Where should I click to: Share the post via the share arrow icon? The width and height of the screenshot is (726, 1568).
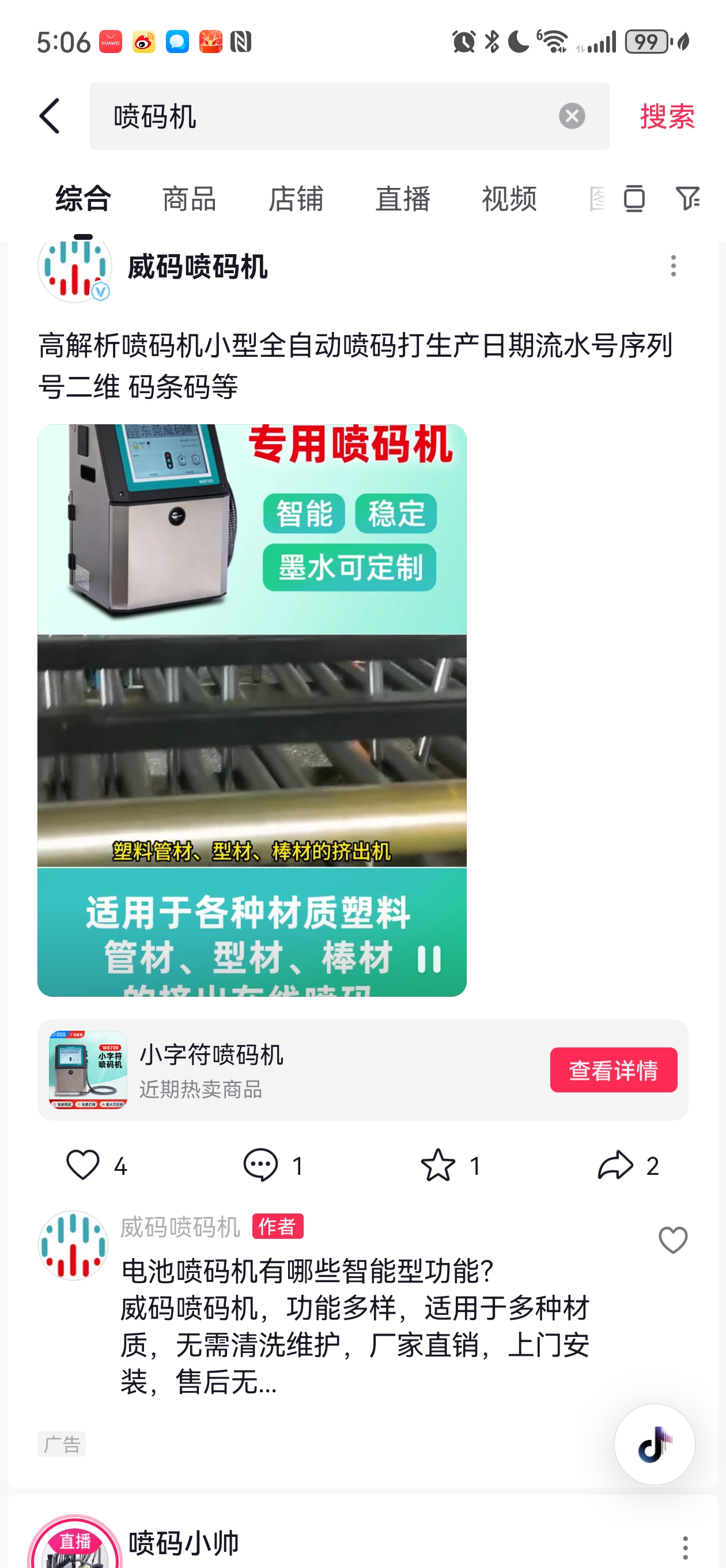617,1166
